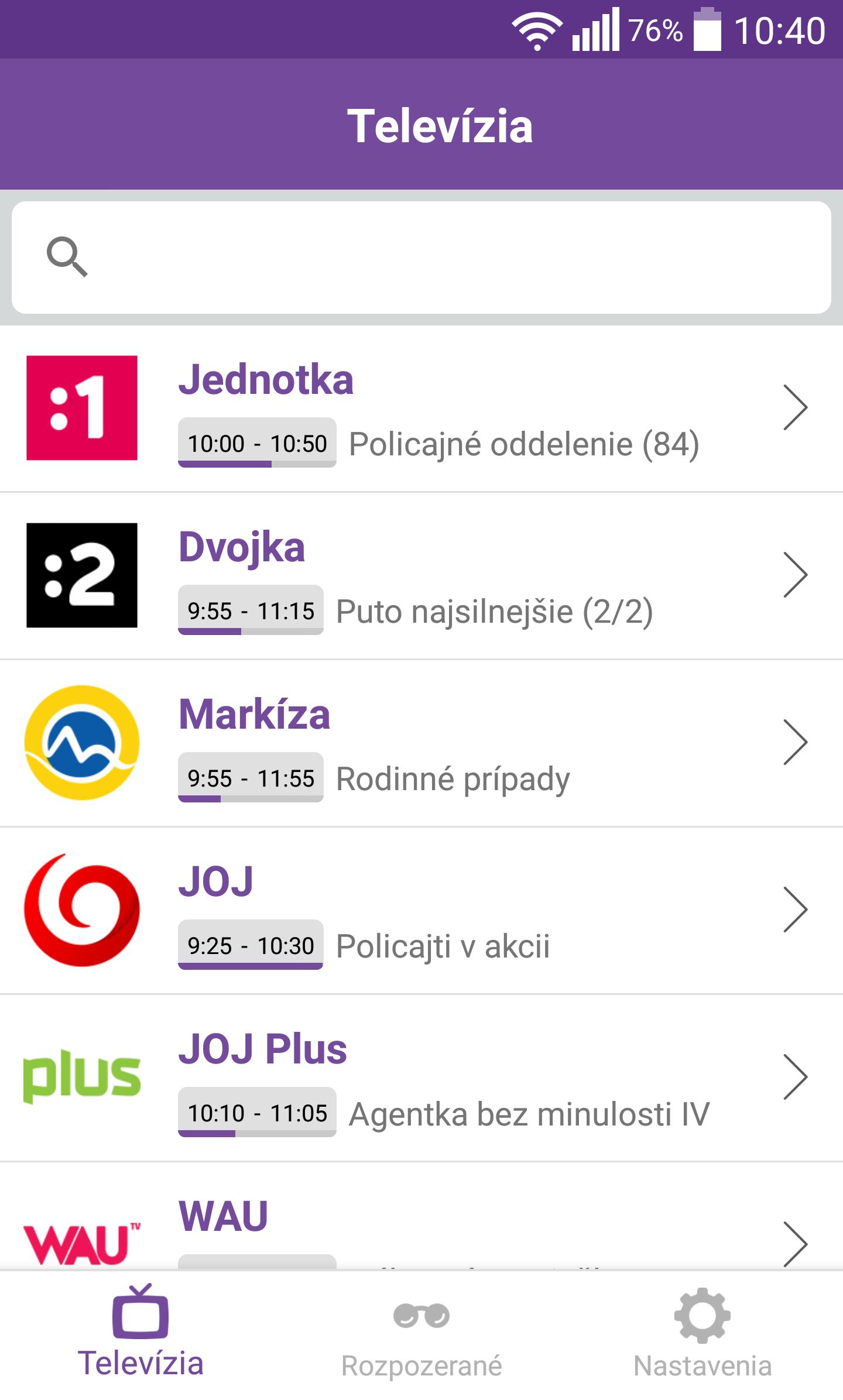Open the Jednotka channel program

click(421, 409)
